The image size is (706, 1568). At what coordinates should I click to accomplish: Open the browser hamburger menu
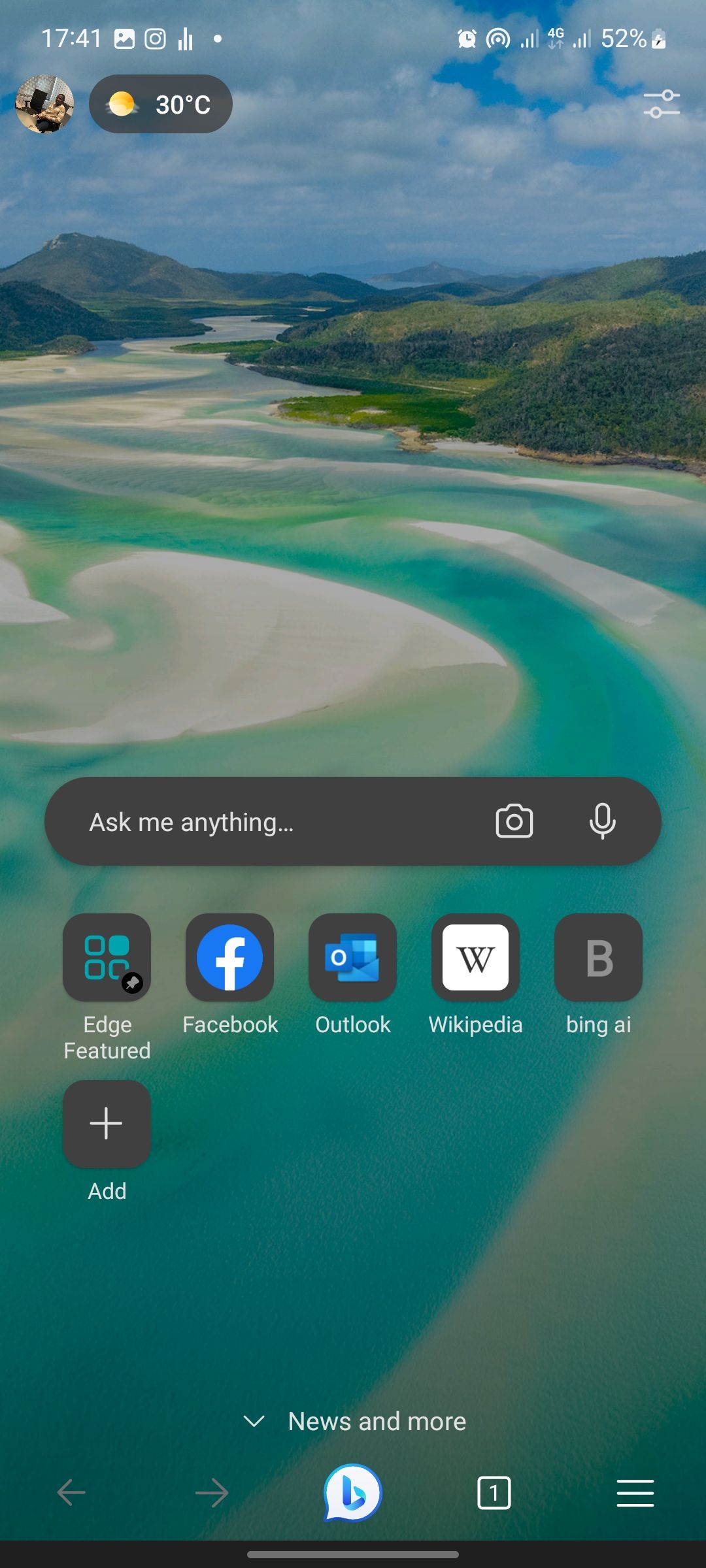(635, 1493)
